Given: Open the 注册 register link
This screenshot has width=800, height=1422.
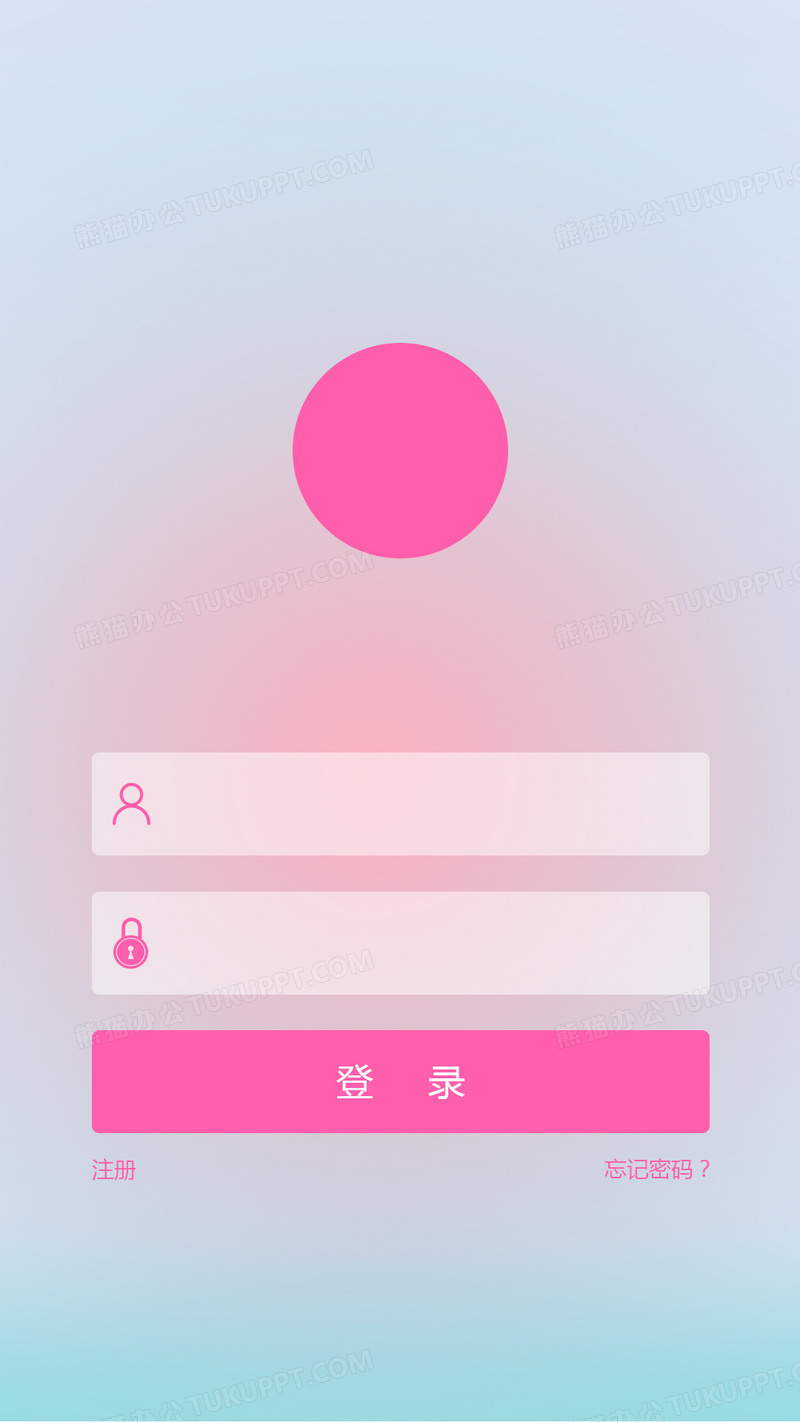Looking at the screenshot, I should pos(114,1170).
